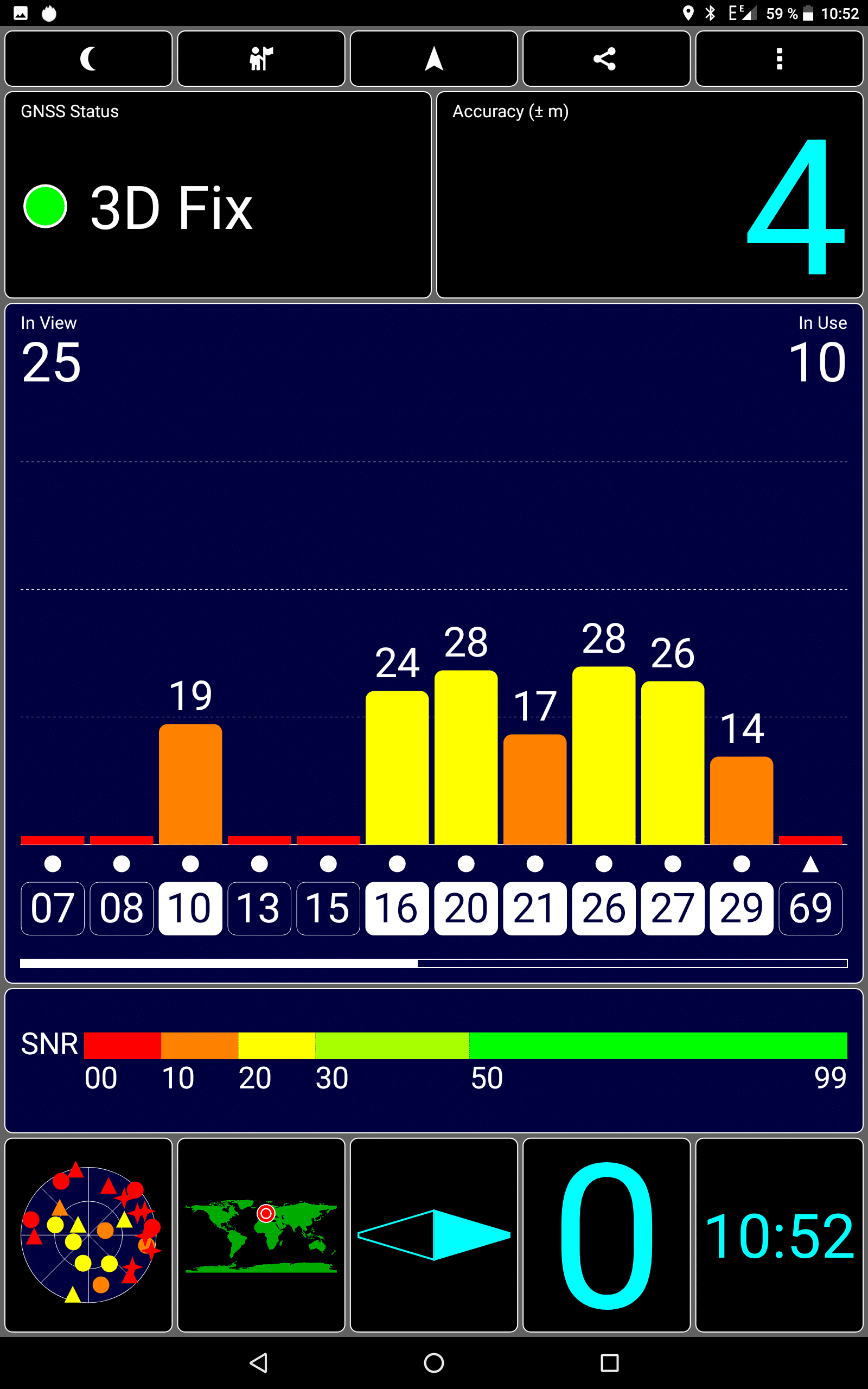
Task: Open the world map location tile
Action: (261, 1234)
